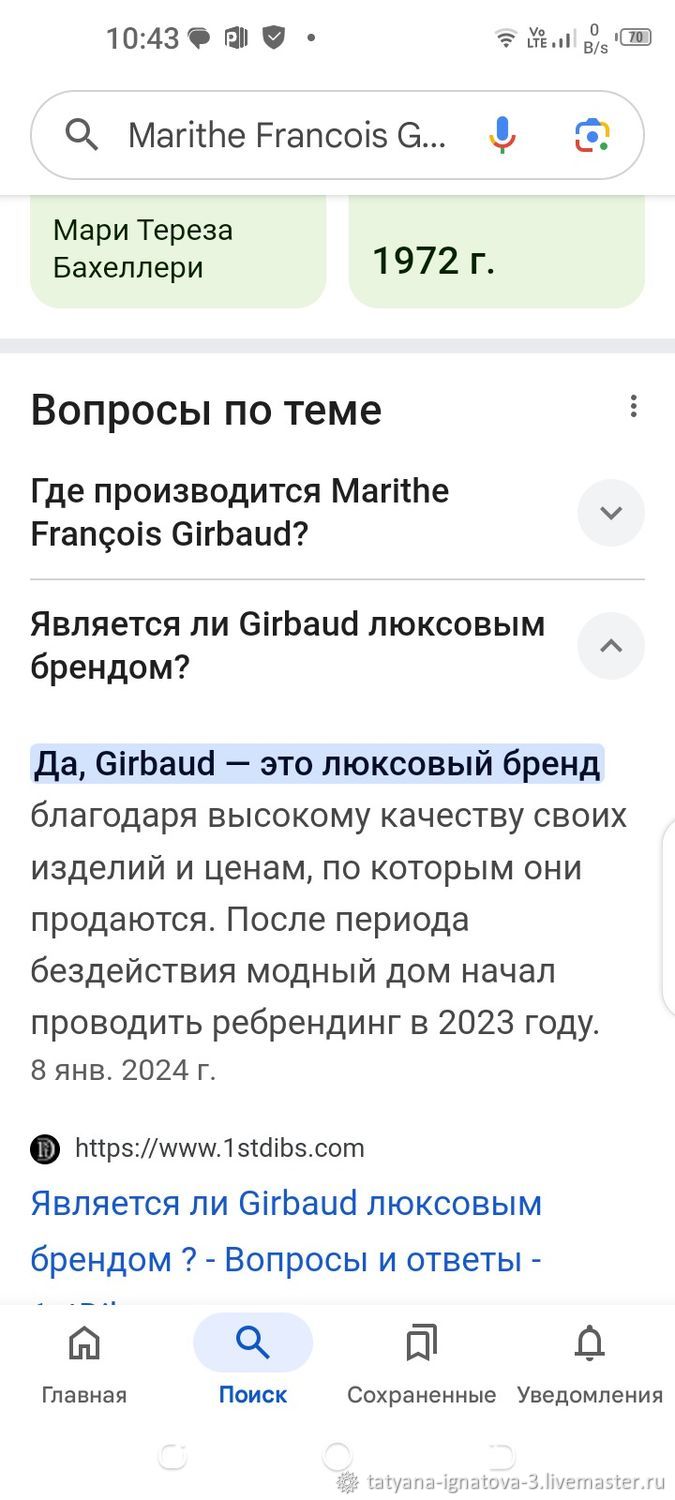Open the overflow menu beside Вопросы по теме
Viewport: 675px width, 1500px height.
coord(633,407)
